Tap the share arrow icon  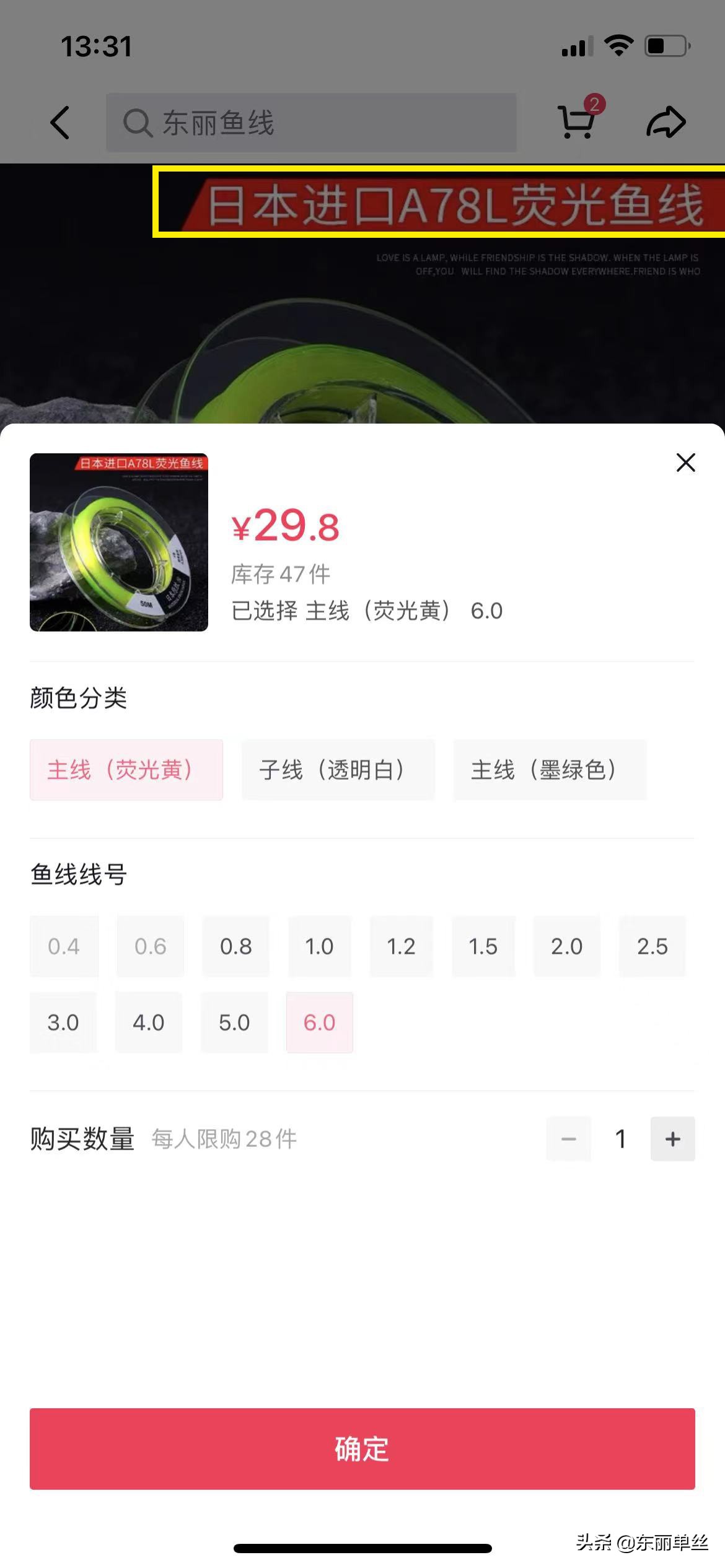click(x=666, y=121)
